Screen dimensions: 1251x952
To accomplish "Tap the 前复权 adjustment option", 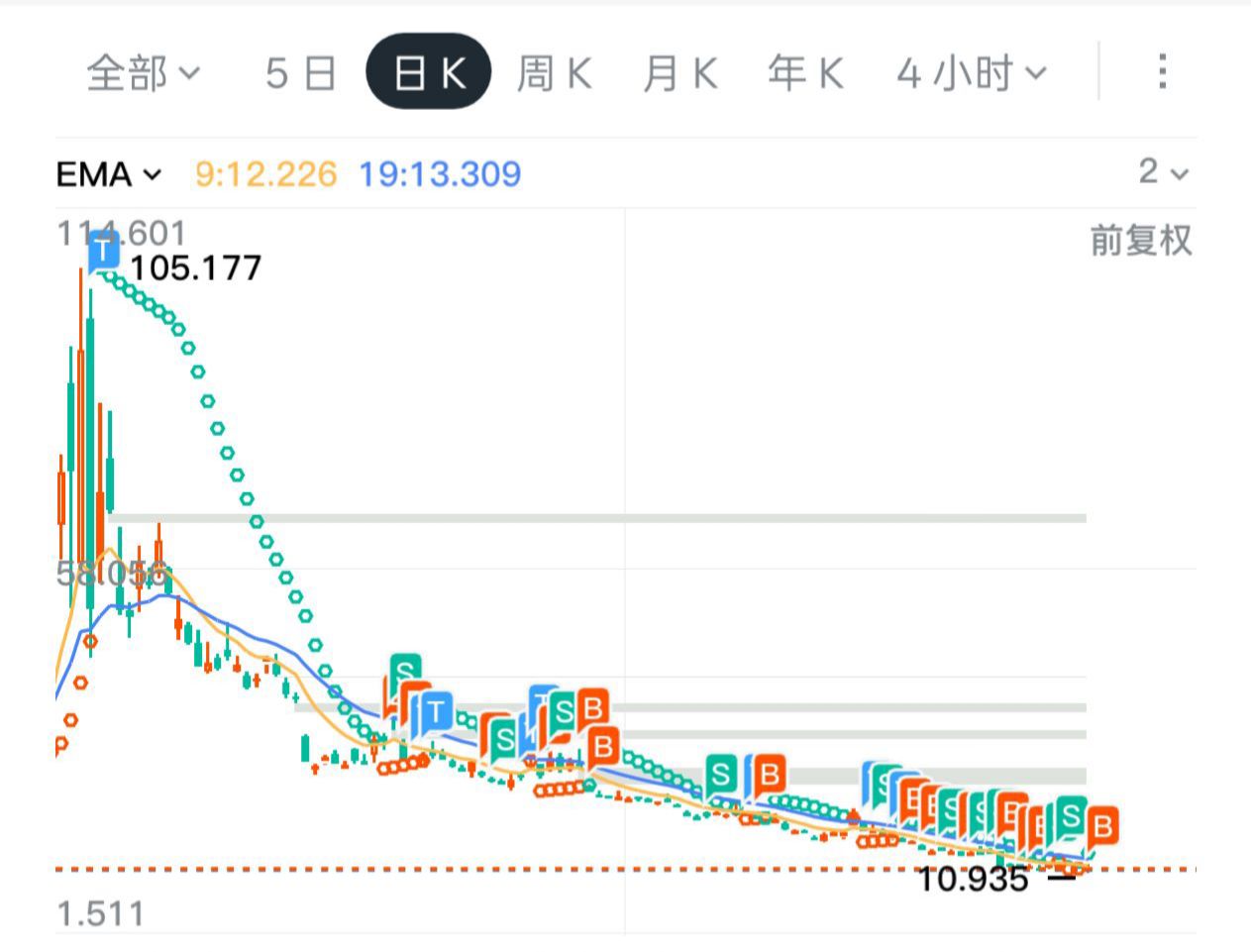I will tap(1140, 241).
